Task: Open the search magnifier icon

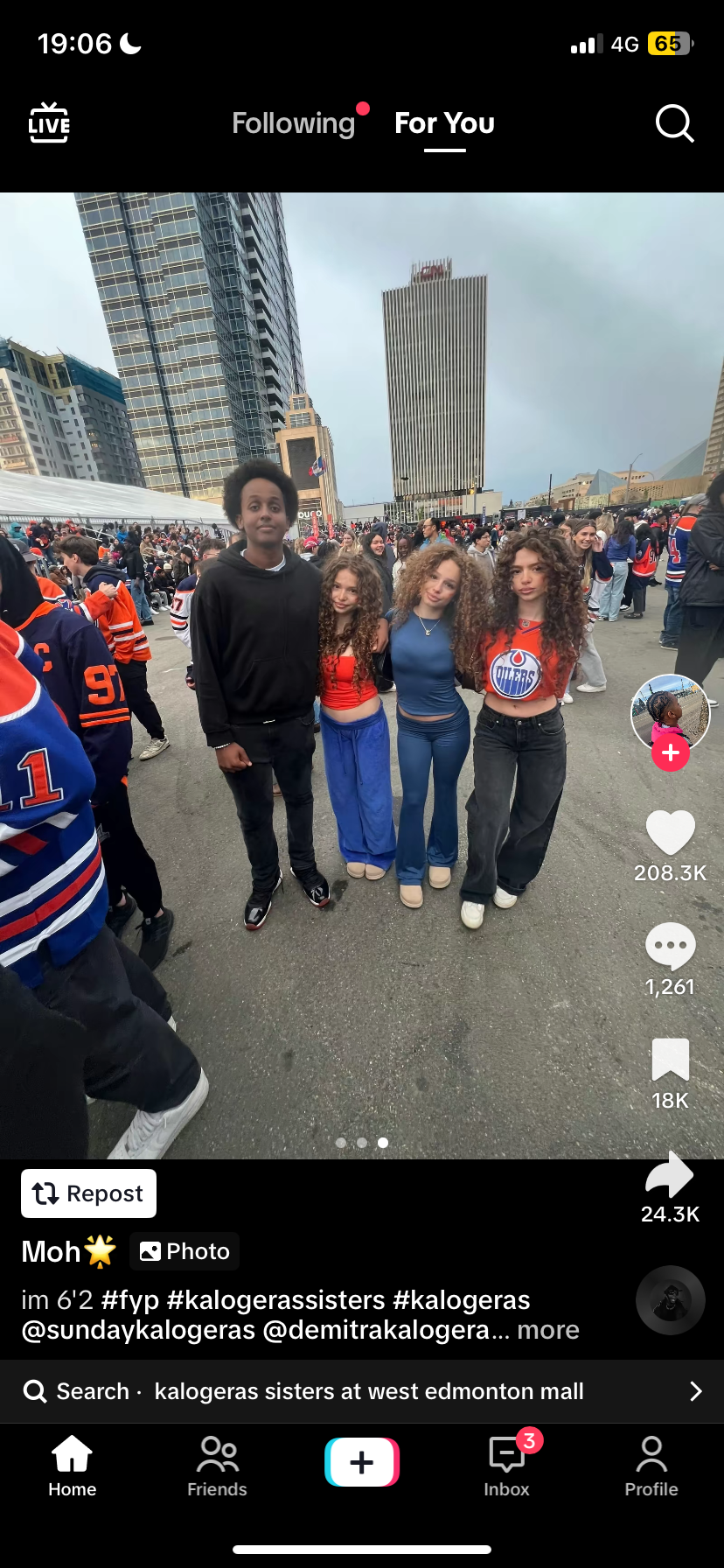Action: pos(674,123)
